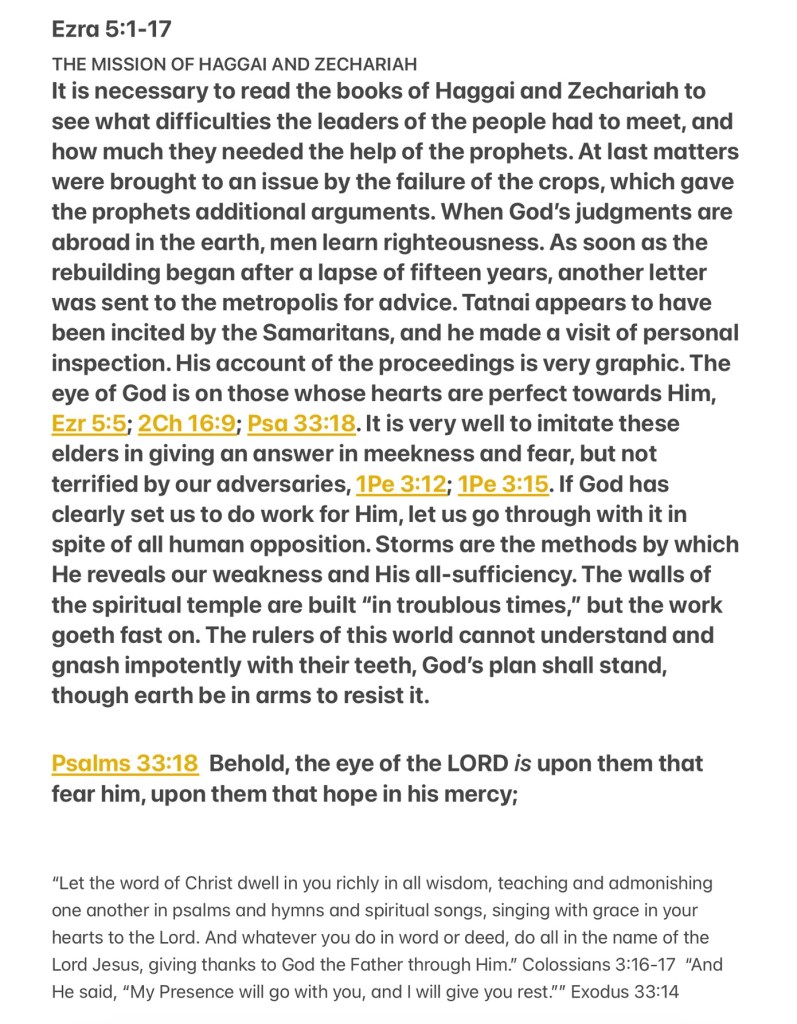Follow the 1Pe 3:15 verse link
Image resolution: width=797 pixels, height=1024 pixels.
point(503,485)
